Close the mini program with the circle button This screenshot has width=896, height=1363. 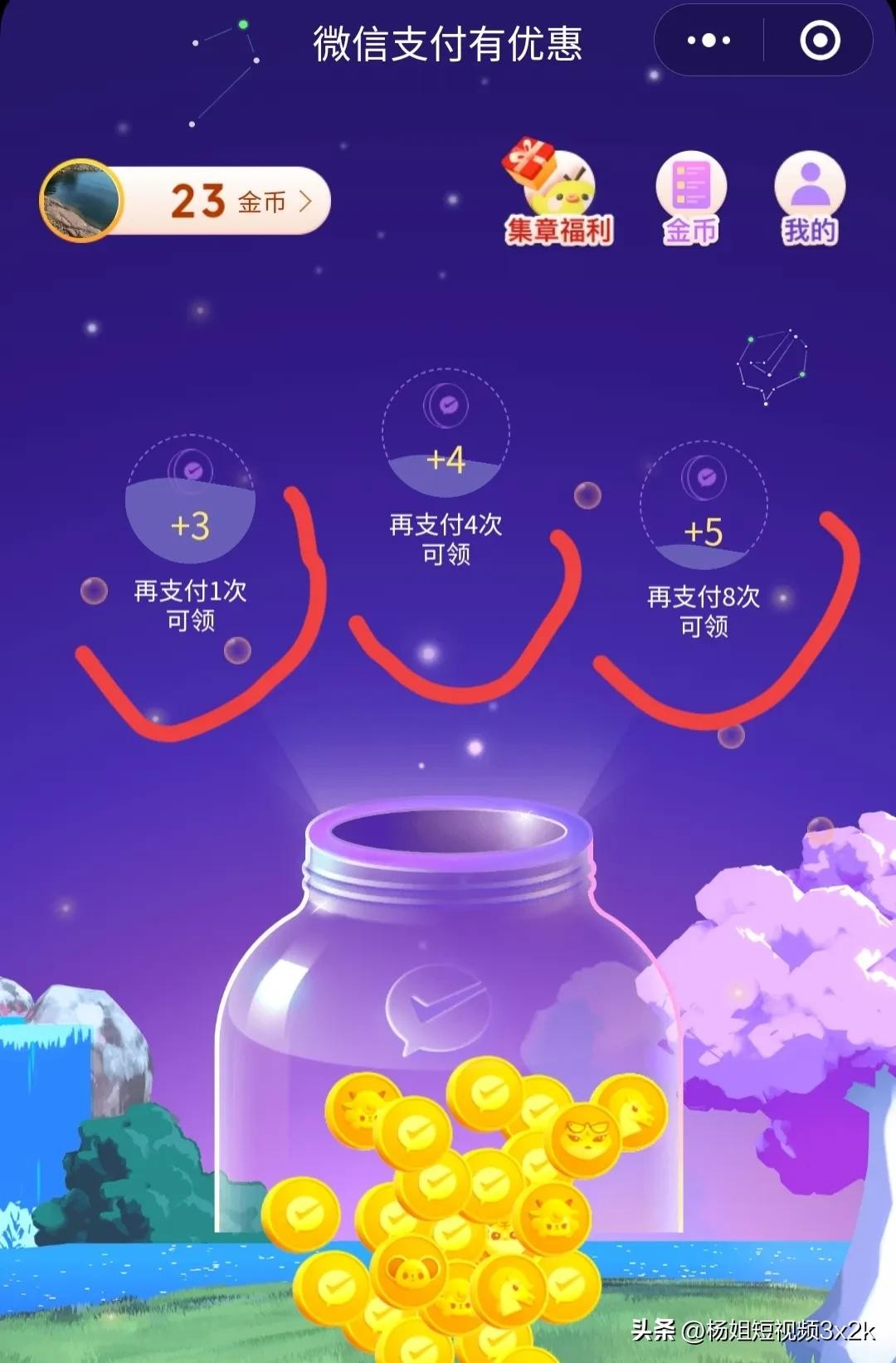tap(820, 41)
